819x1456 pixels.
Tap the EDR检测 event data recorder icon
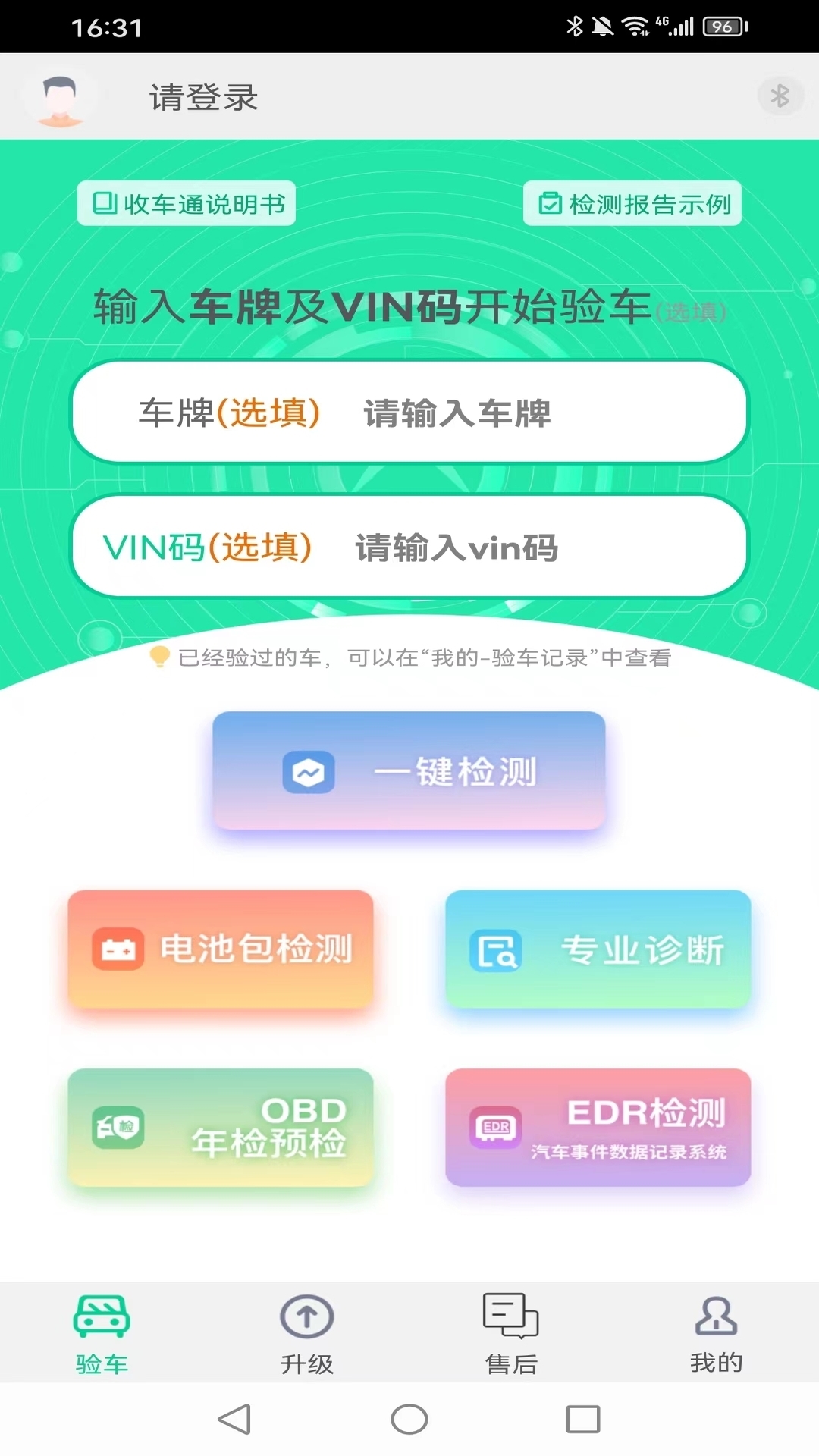pyautogui.click(x=494, y=1128)
